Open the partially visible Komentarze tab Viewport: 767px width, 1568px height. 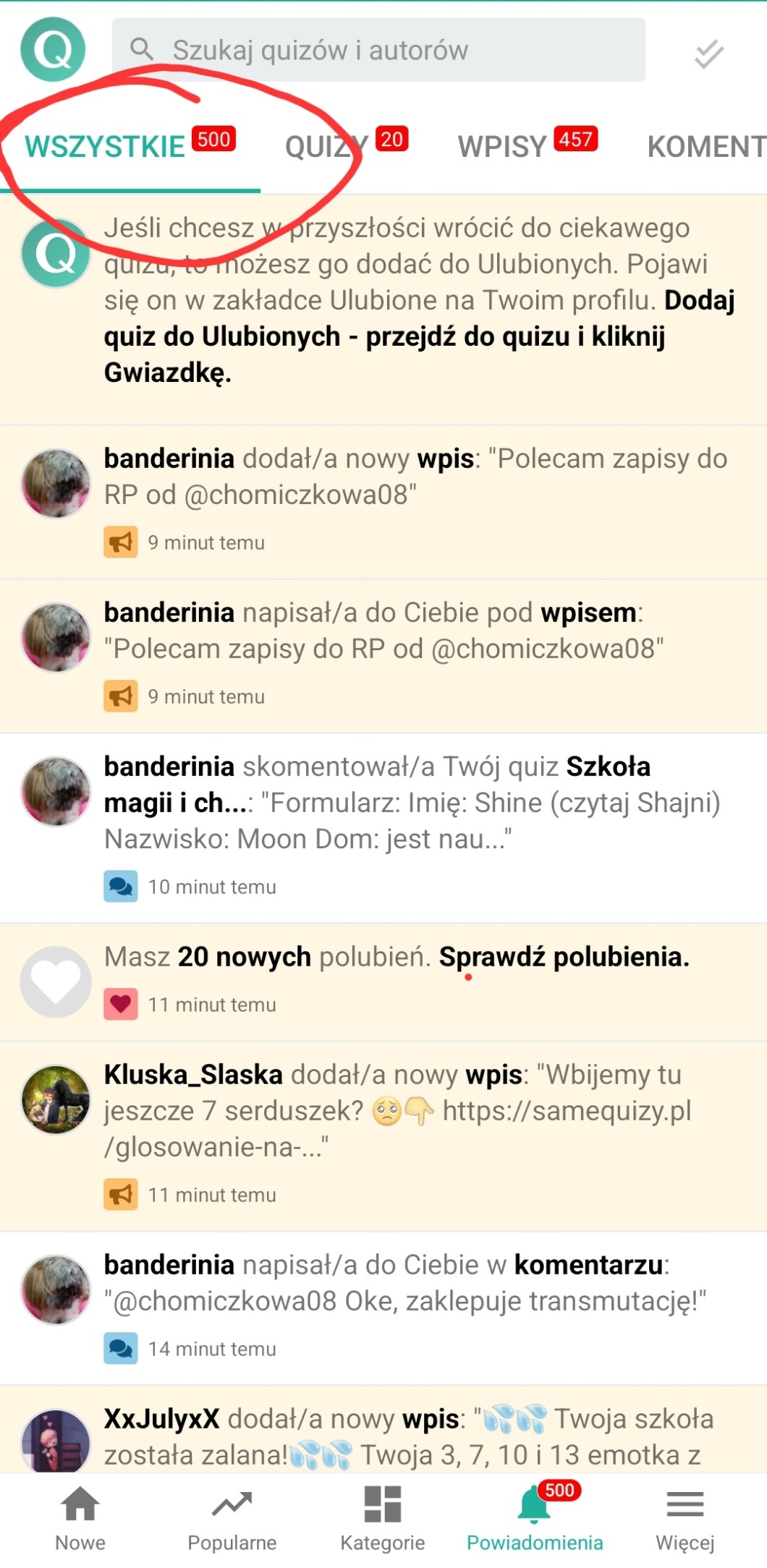(x=705, y=147)
